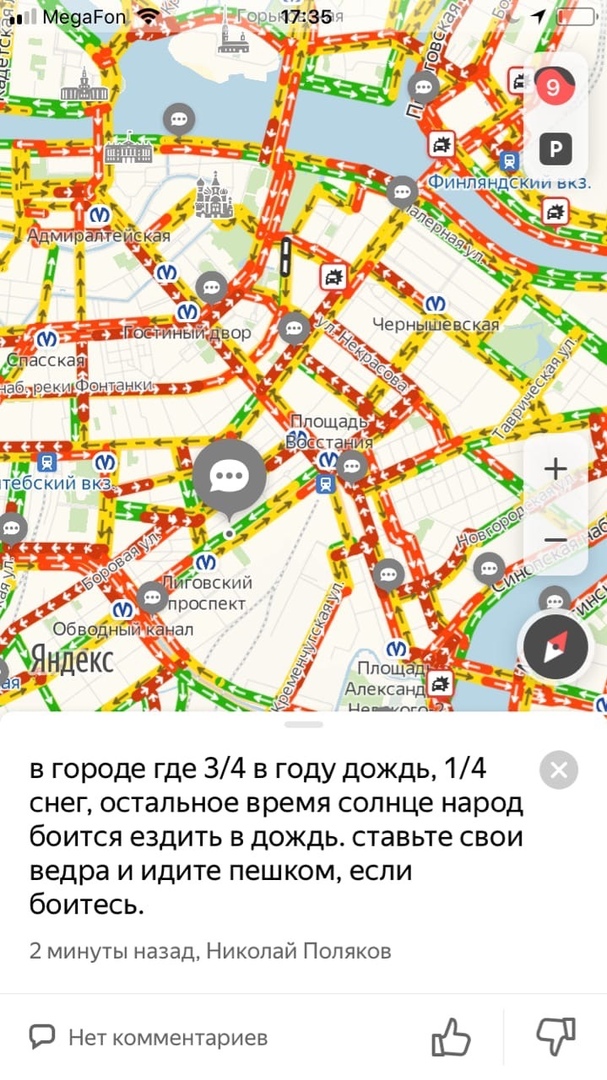
Task: Close the road comment panel
Action: coord(558,770)
